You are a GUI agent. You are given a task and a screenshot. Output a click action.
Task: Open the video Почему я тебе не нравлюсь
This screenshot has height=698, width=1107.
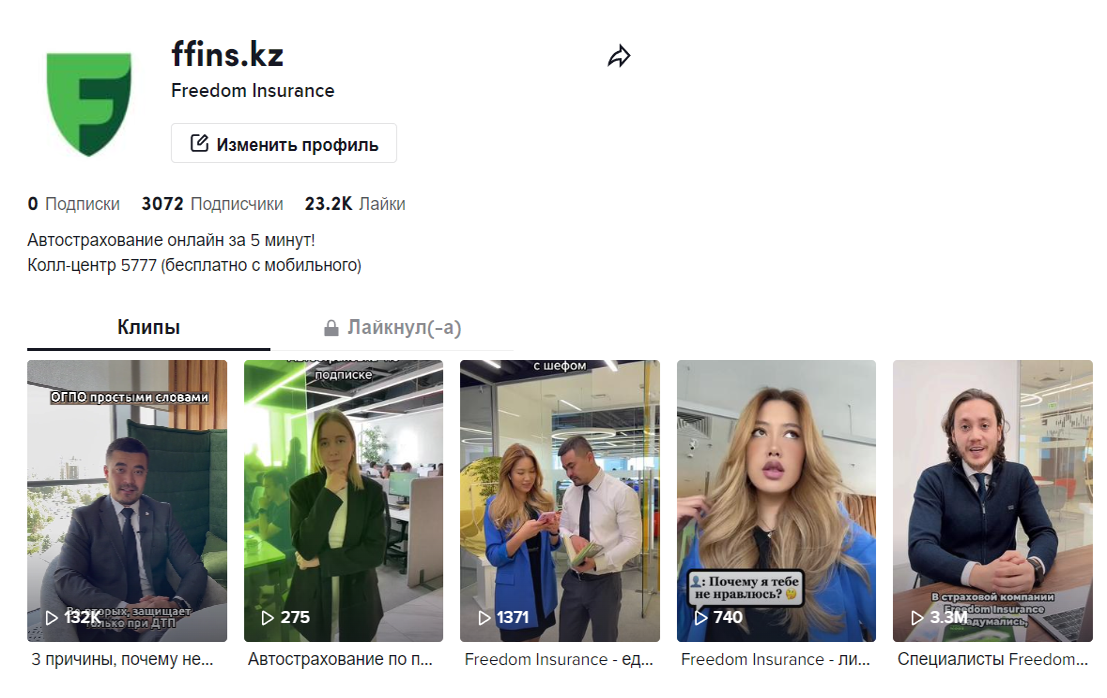tap(776, 500)
